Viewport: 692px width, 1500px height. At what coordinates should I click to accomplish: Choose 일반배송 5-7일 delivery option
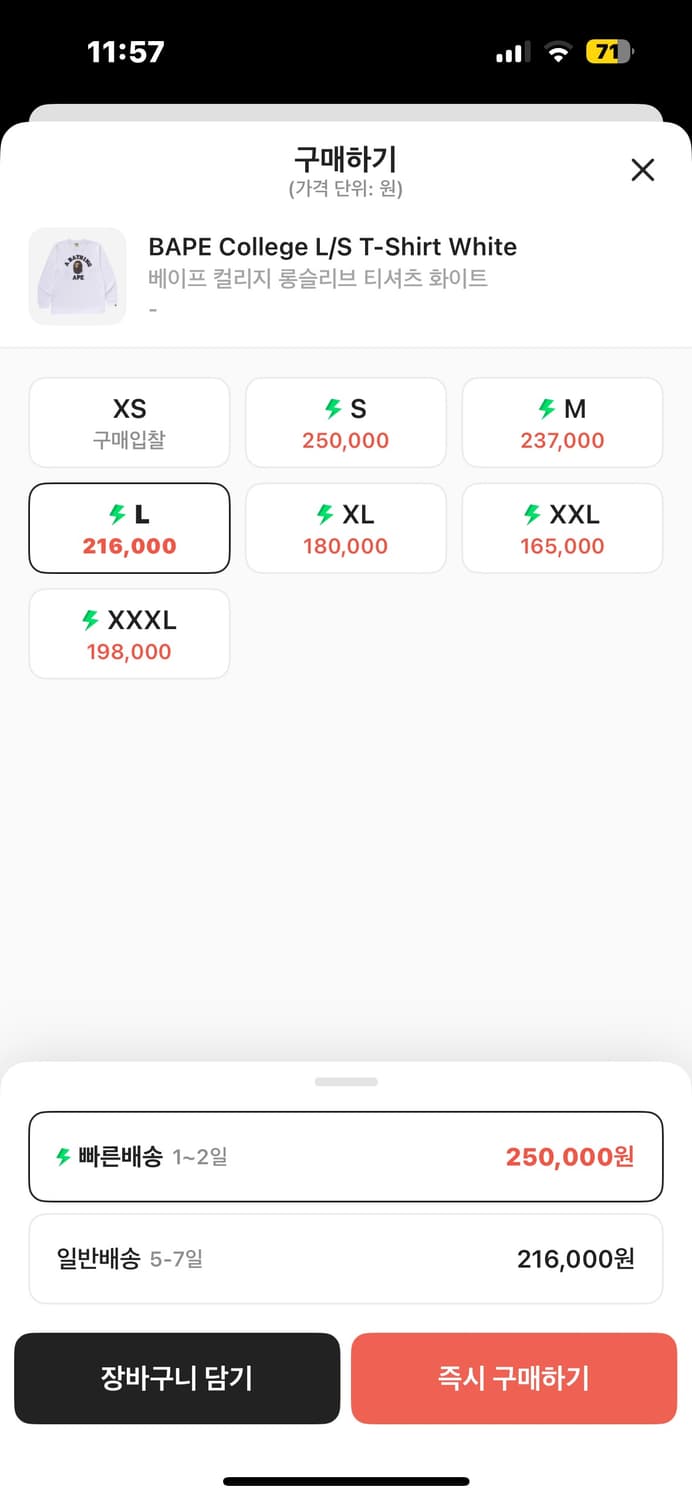(345, 1259)
